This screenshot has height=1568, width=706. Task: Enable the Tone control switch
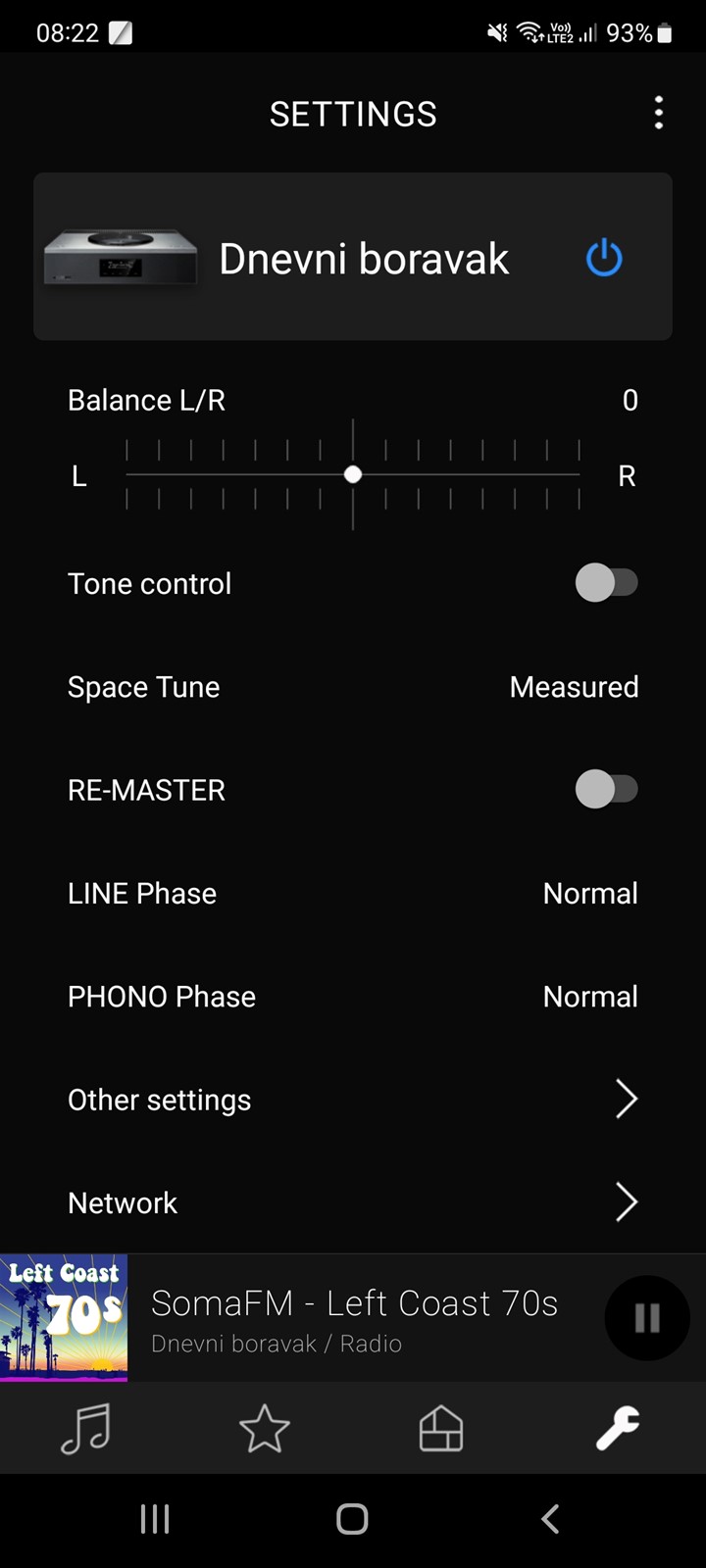606,583
